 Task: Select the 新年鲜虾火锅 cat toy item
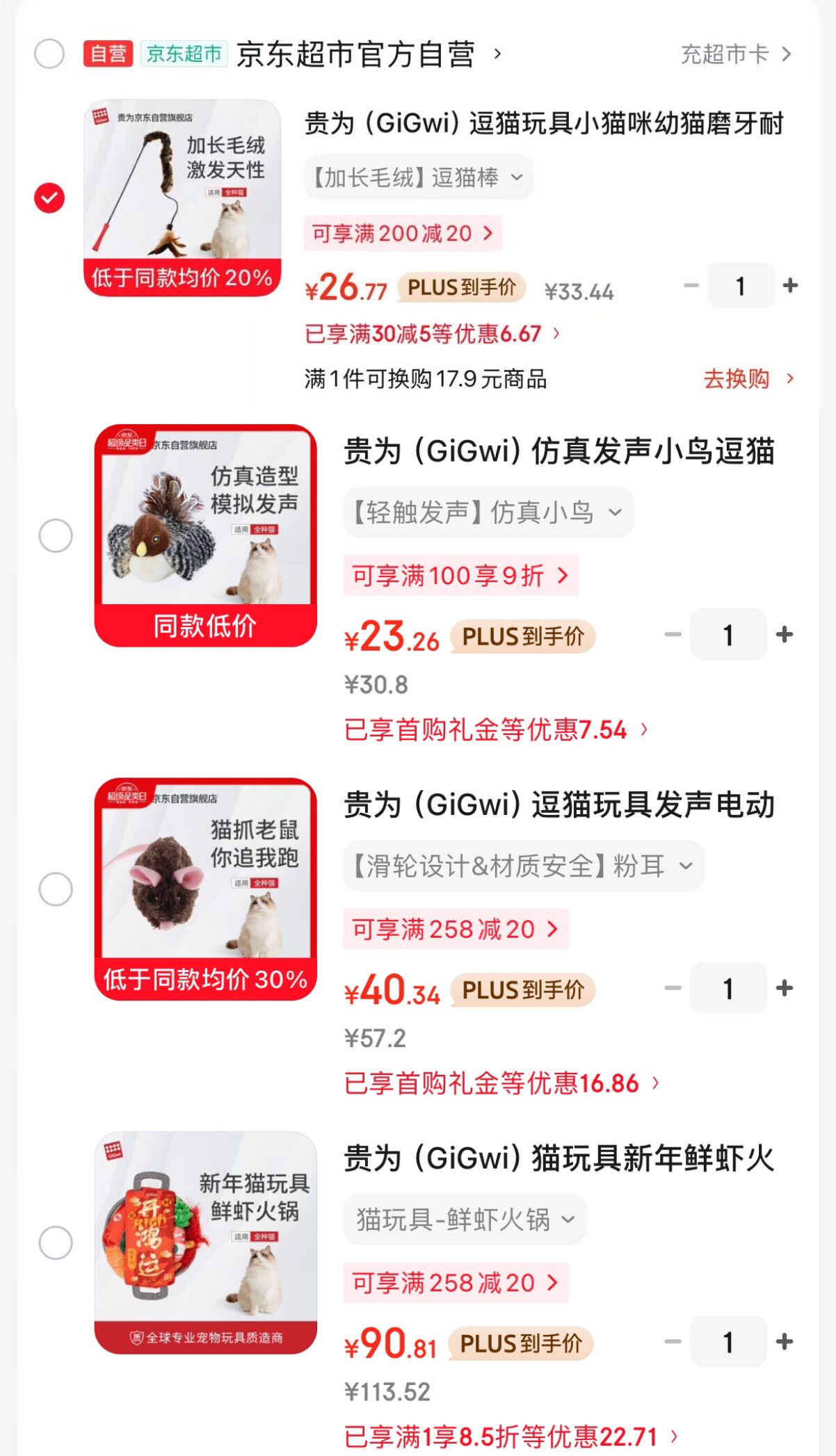[56, 1243]
